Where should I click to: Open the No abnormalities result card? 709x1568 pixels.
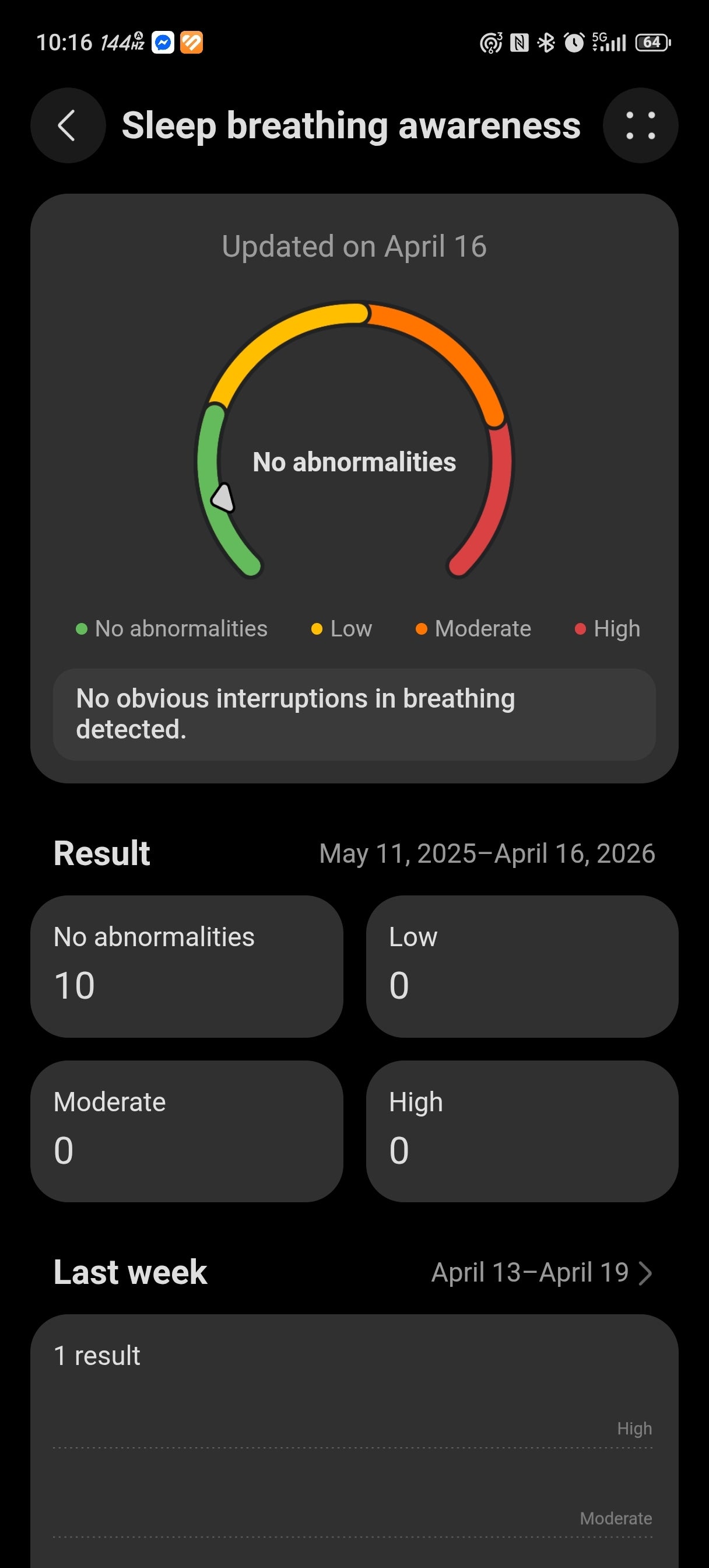pyautogui.click(x=187, y=966)
